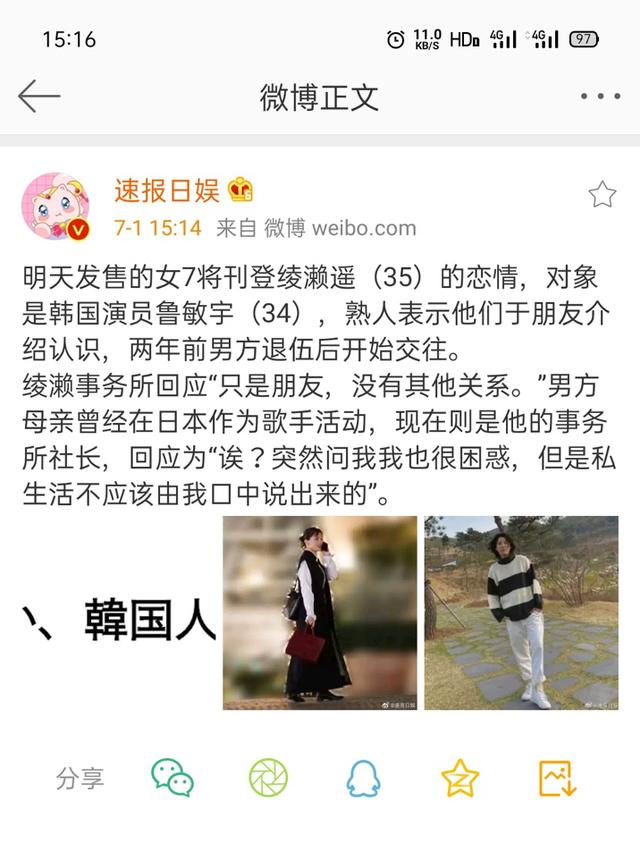Open the 速报日娱 username link
The height and width of the screenshot is (853, 640).
pyautogui.click(x=166, y=189)
